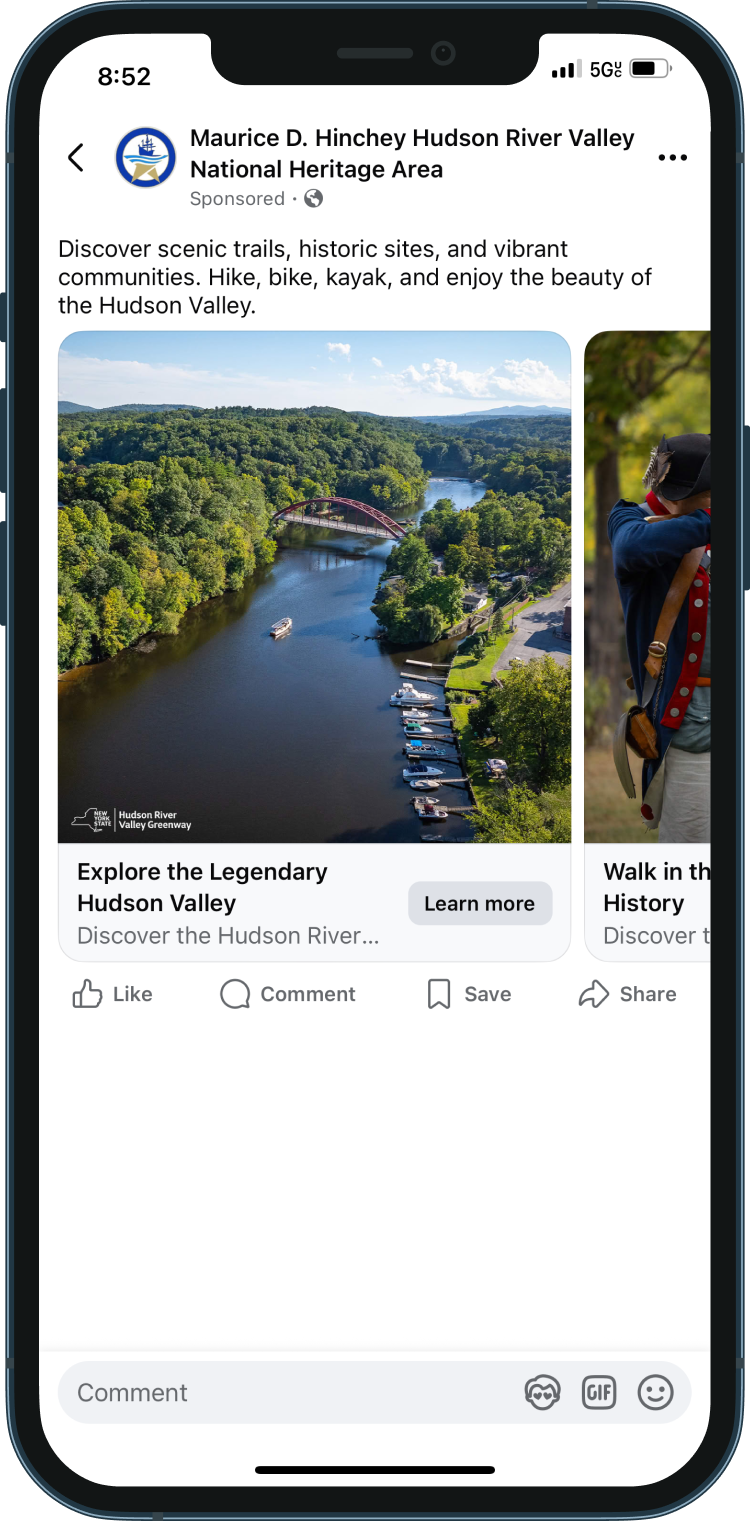
Task: Navigate back with the left chevron arrow
Action: 75,157
